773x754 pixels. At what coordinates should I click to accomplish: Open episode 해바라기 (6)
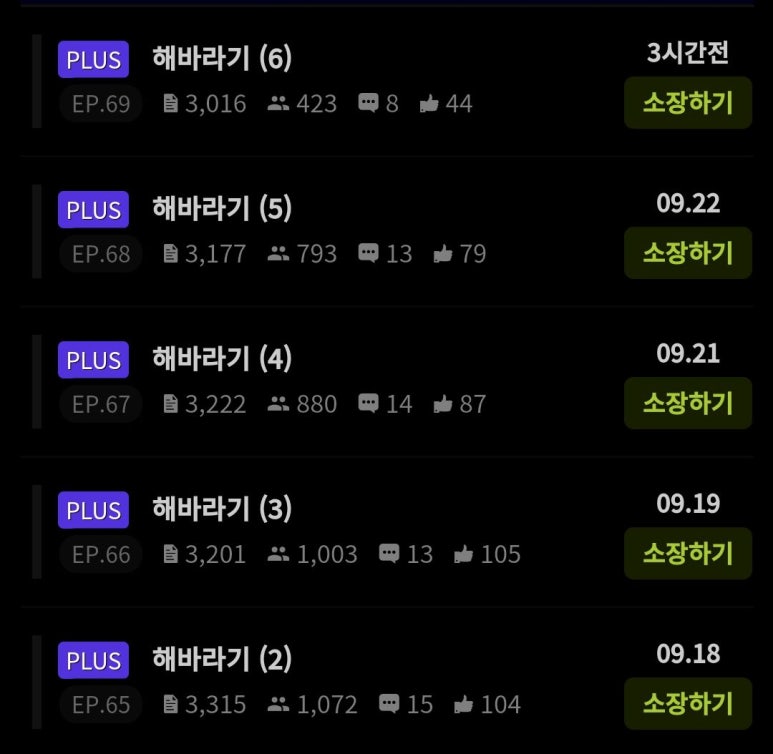(x=222, y=59)
